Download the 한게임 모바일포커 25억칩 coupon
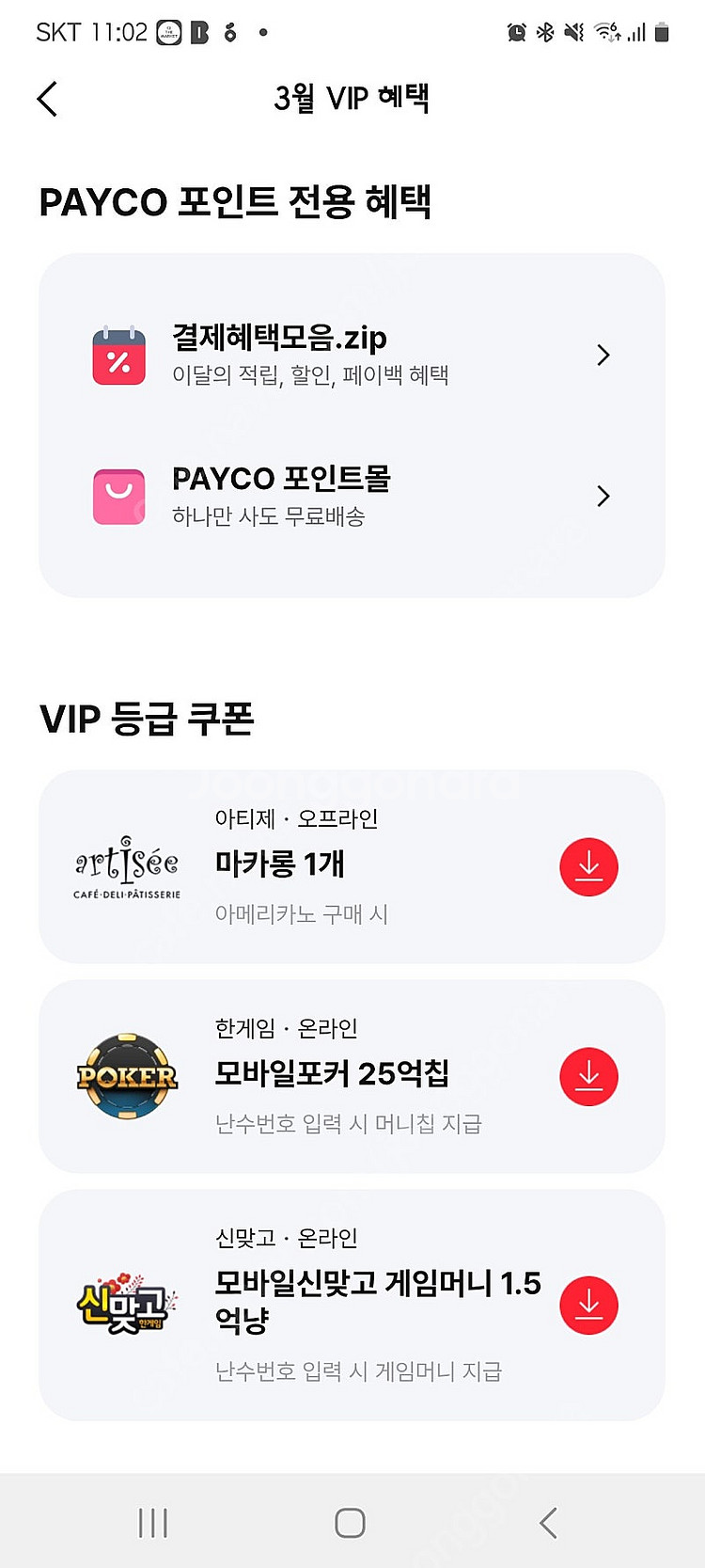The image size is (705, 1568). tap(588, 1076)
